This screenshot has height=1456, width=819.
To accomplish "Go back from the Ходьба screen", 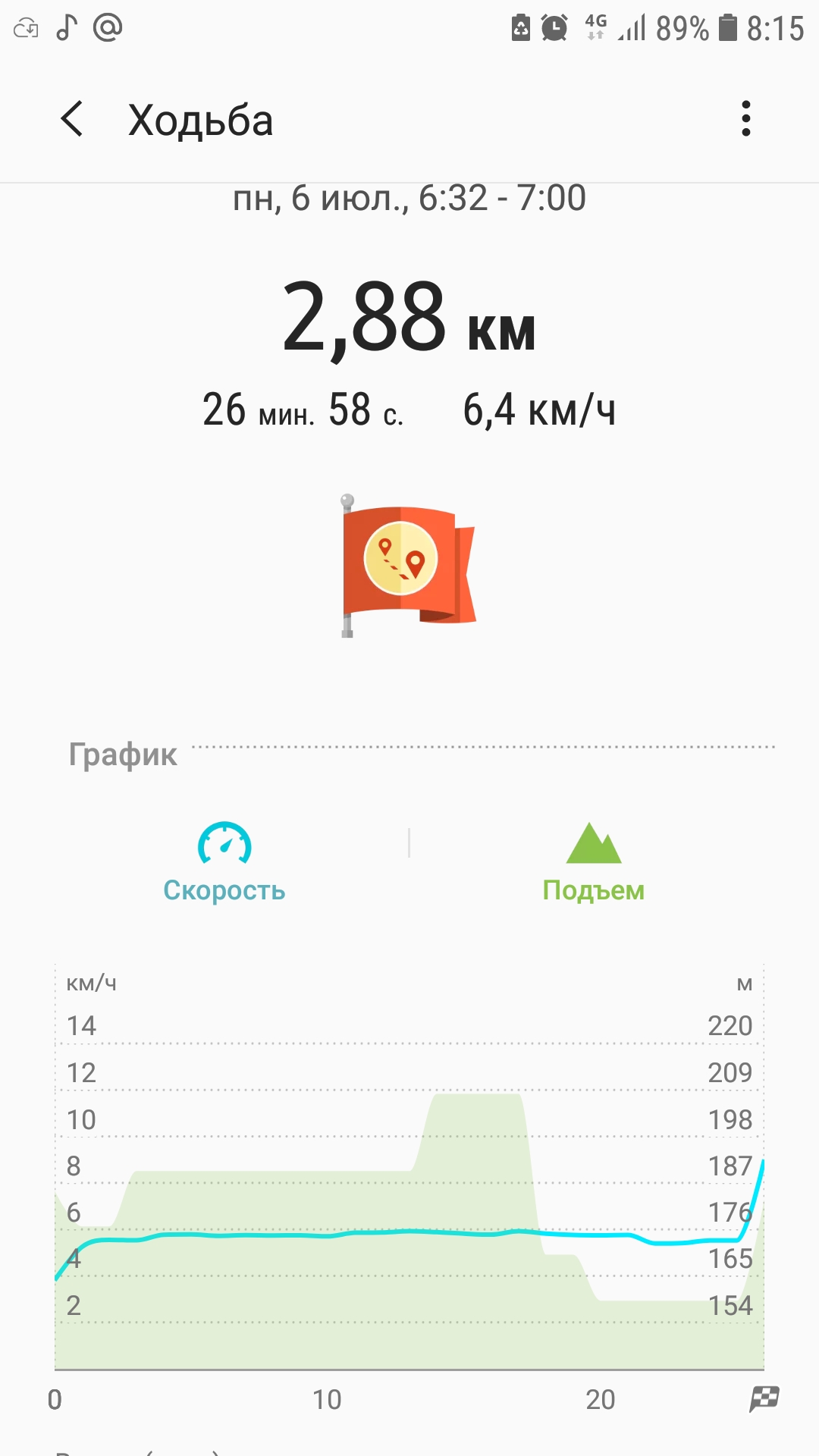I will 72,120.
